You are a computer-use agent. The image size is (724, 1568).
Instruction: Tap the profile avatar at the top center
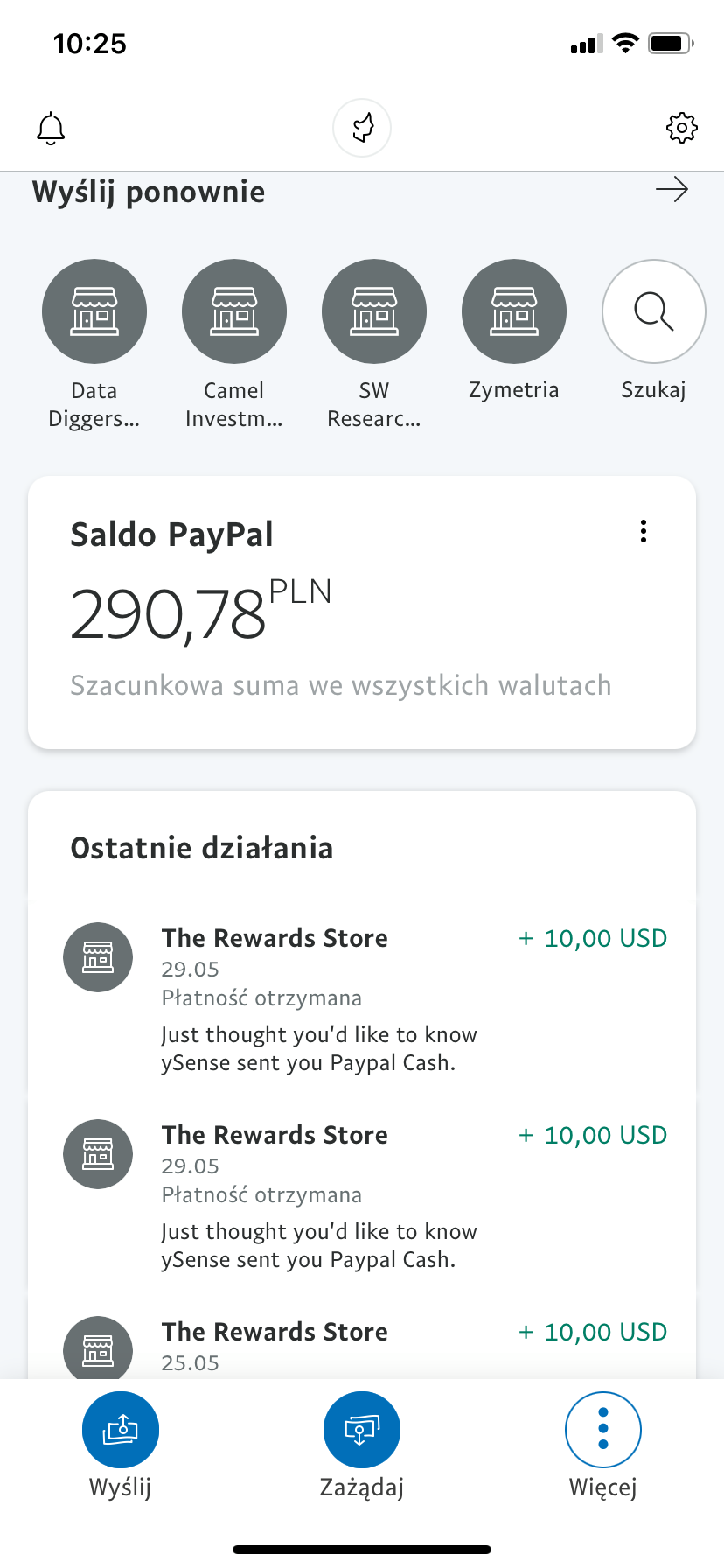(362, 128)
